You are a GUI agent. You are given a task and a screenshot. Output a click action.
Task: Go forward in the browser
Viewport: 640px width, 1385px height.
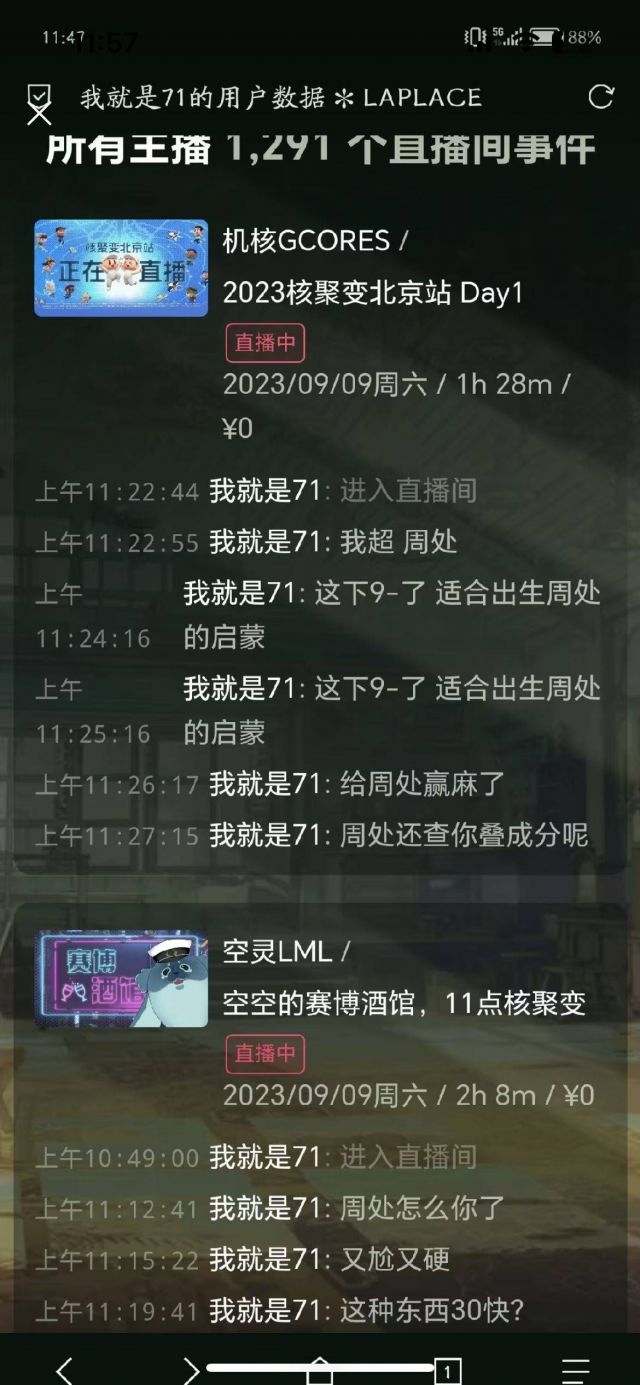(x=191, y=1369)
